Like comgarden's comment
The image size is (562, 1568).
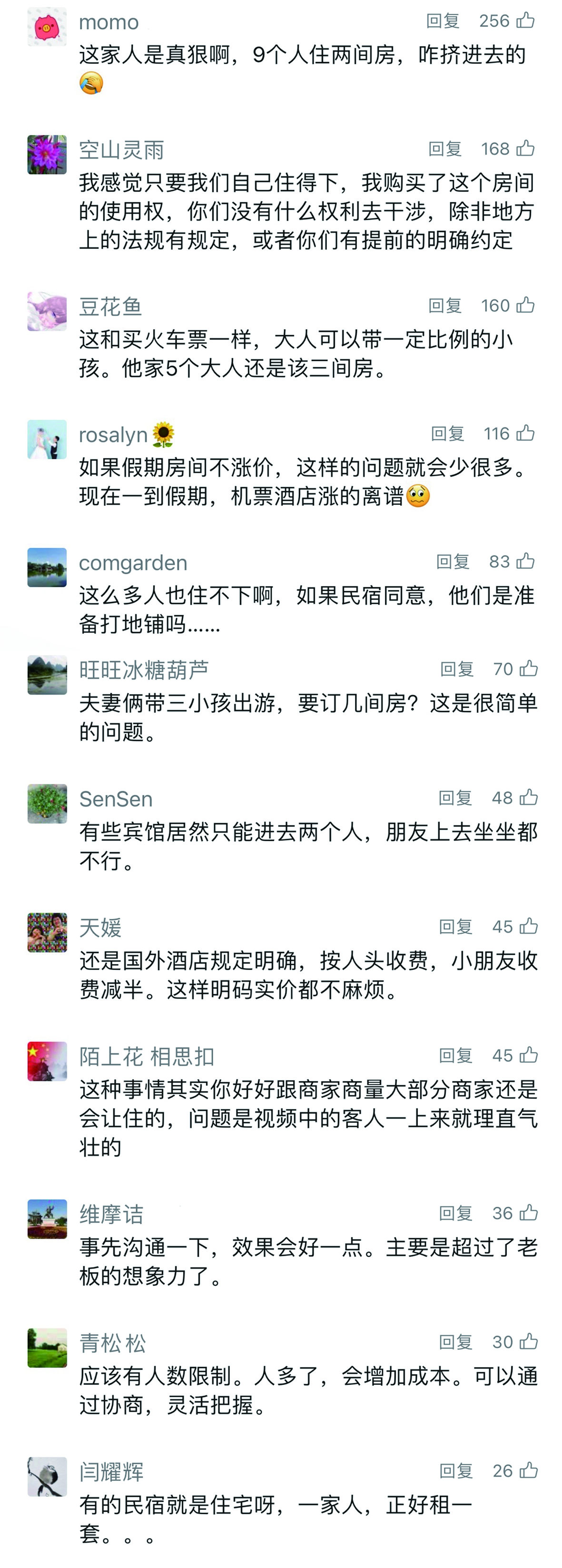(x=525, y=561)
